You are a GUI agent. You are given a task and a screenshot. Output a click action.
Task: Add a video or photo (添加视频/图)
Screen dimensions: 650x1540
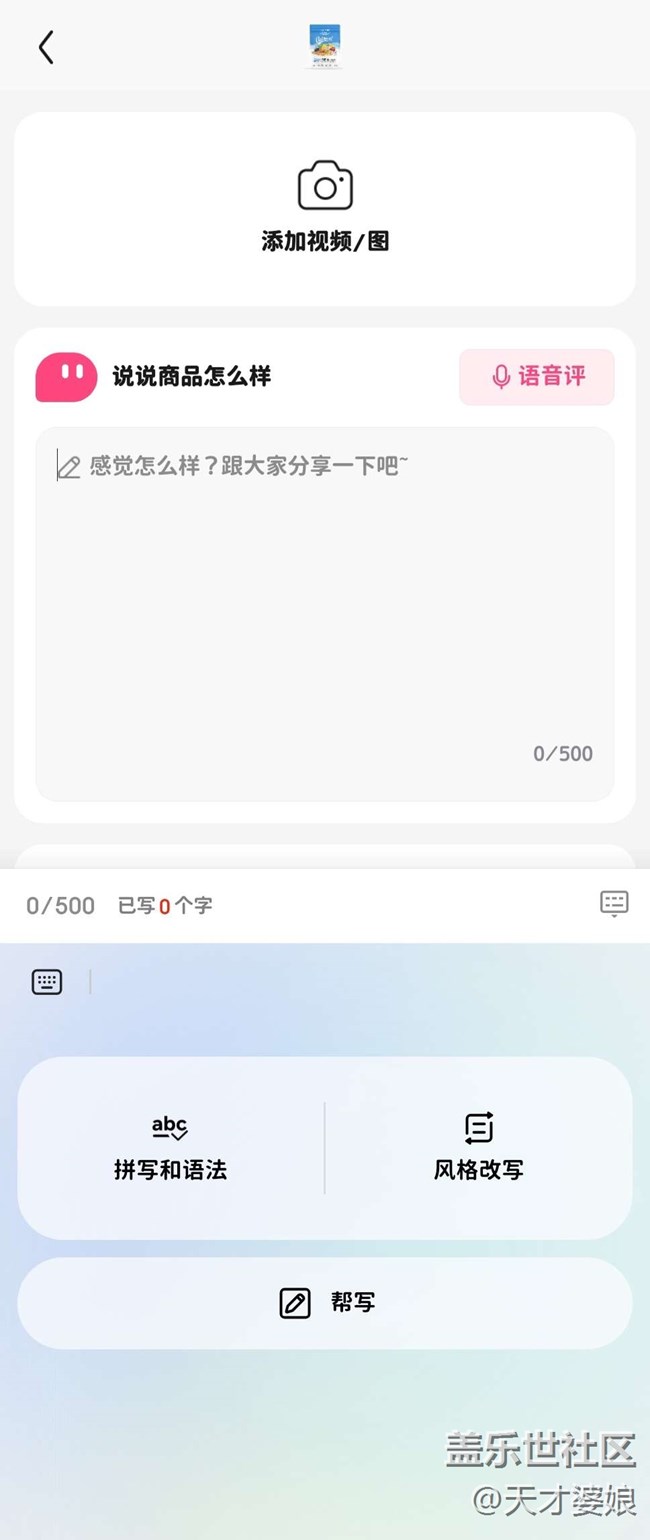coord(325,207)
